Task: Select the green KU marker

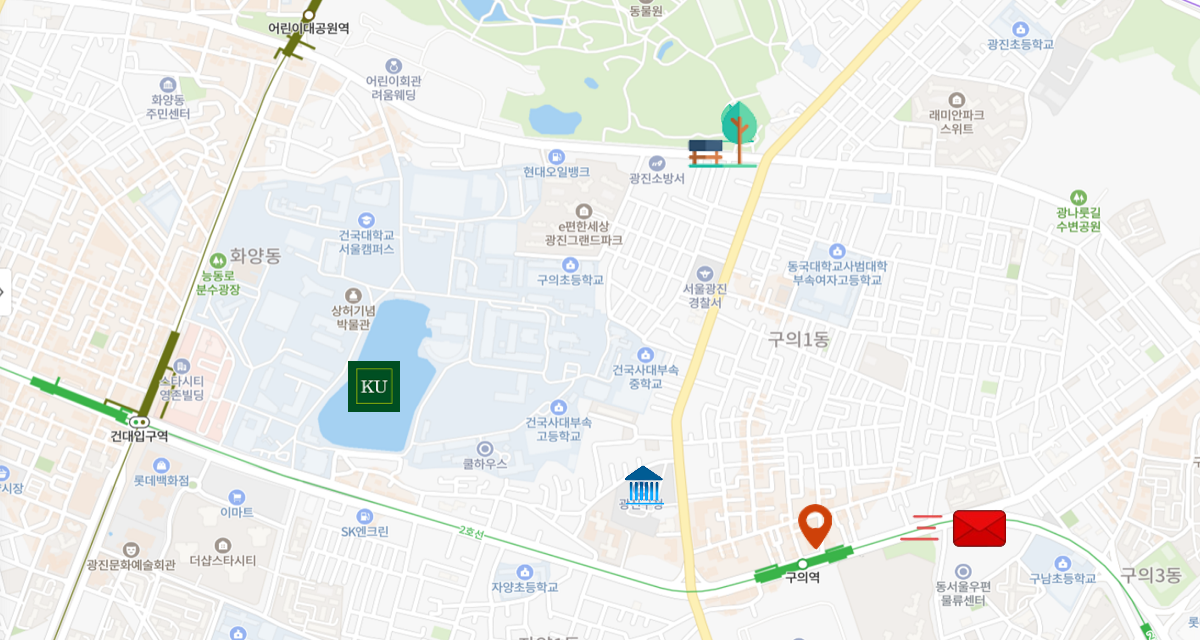Action: tap(374, 386)
